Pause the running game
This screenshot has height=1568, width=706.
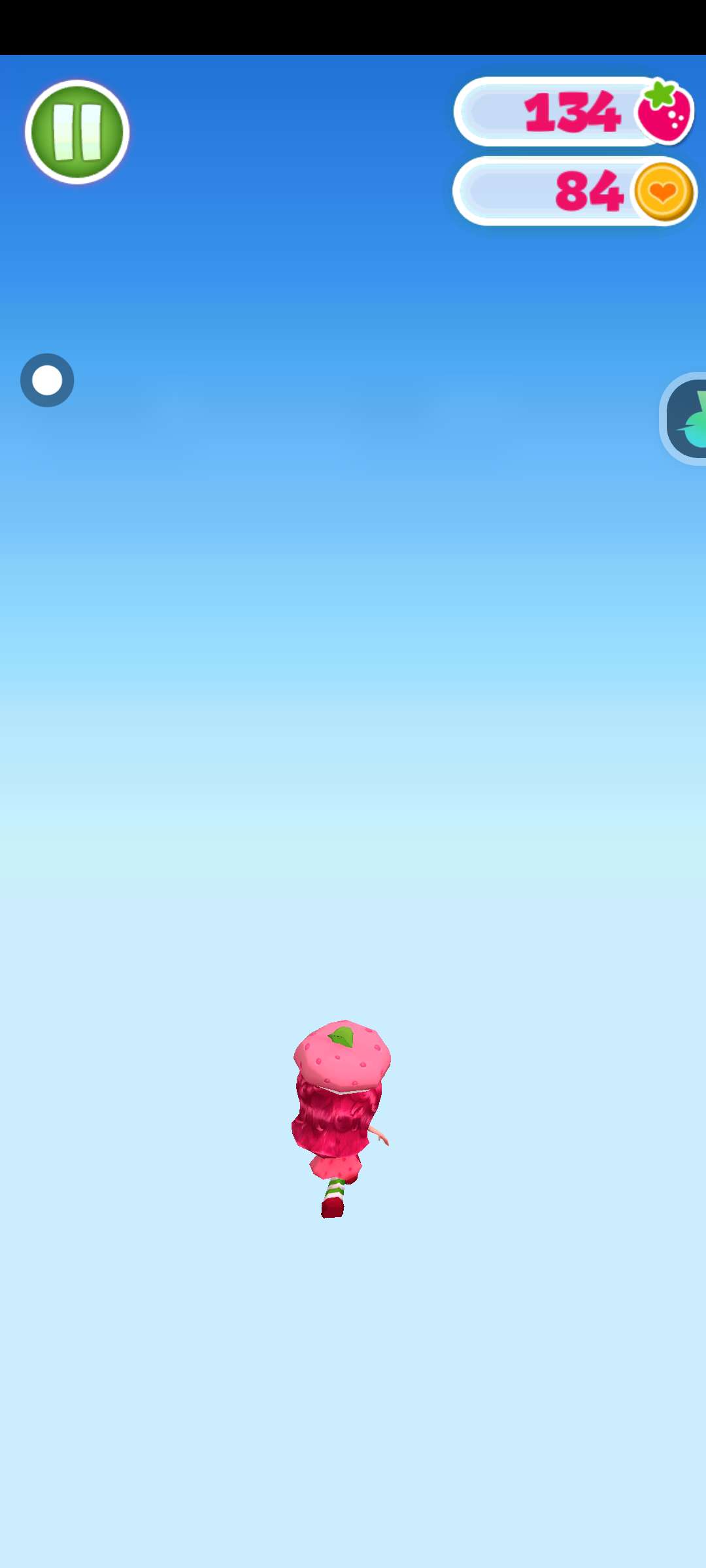(77, 132)
